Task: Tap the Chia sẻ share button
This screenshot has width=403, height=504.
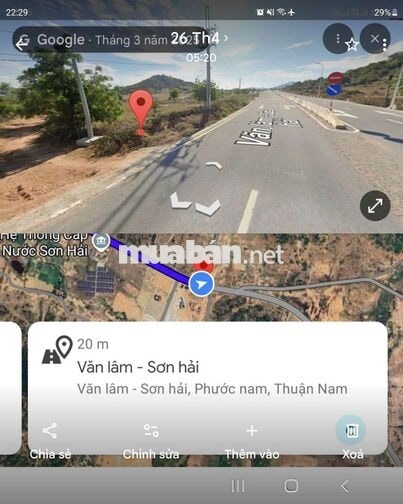Action: tap(50, 440)
